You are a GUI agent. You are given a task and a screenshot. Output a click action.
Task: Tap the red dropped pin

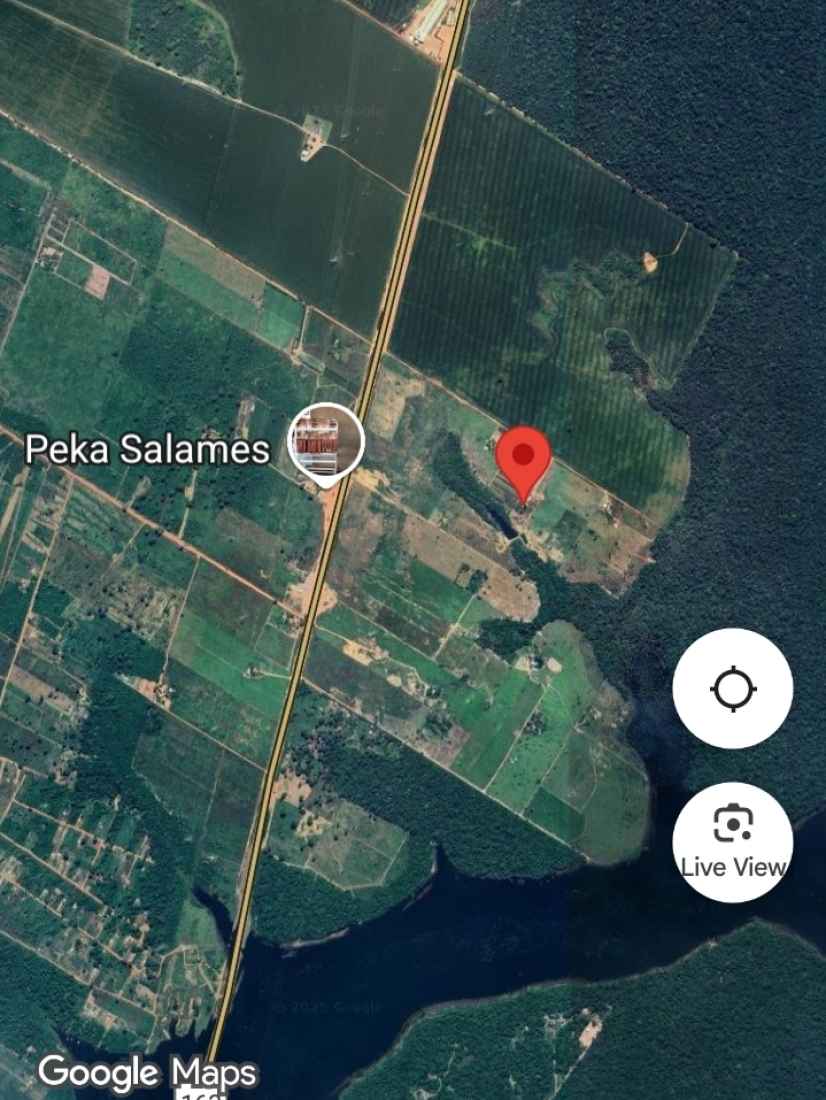[523, 458]
